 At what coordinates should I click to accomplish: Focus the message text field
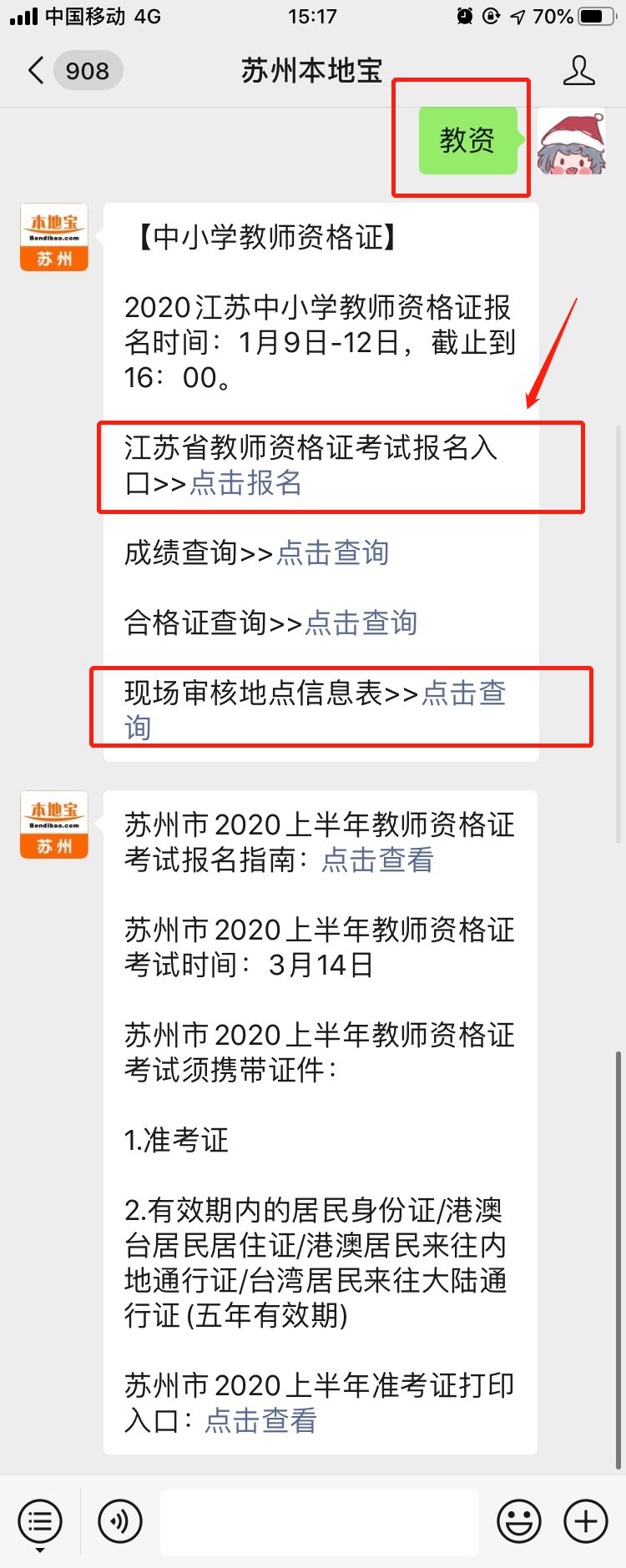click(319, 1521)
